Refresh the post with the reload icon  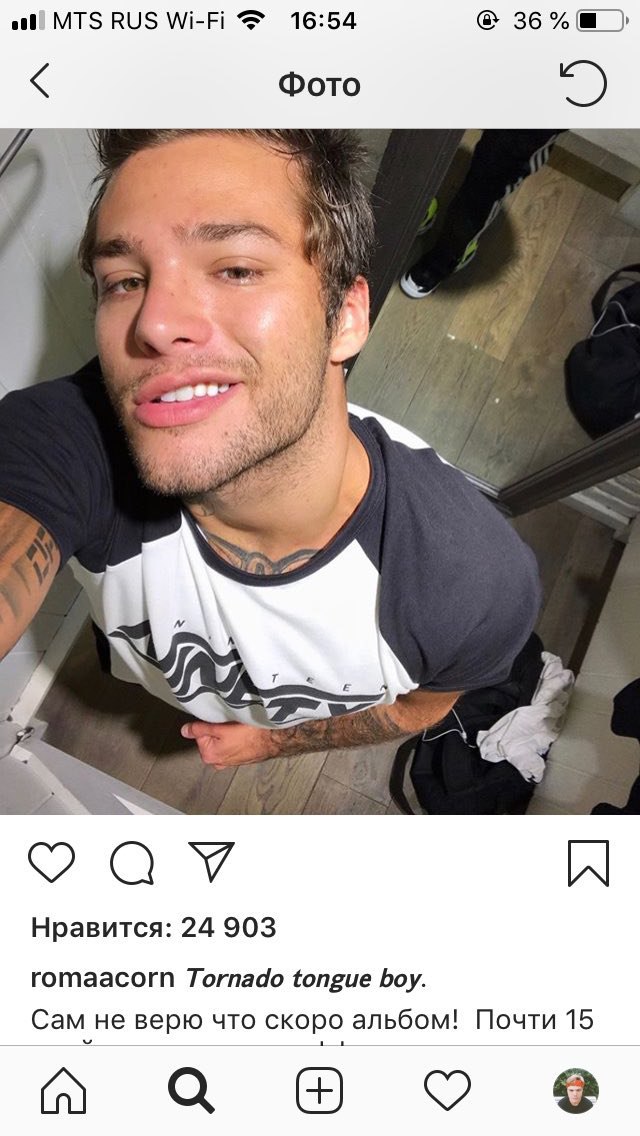(584, 83)
